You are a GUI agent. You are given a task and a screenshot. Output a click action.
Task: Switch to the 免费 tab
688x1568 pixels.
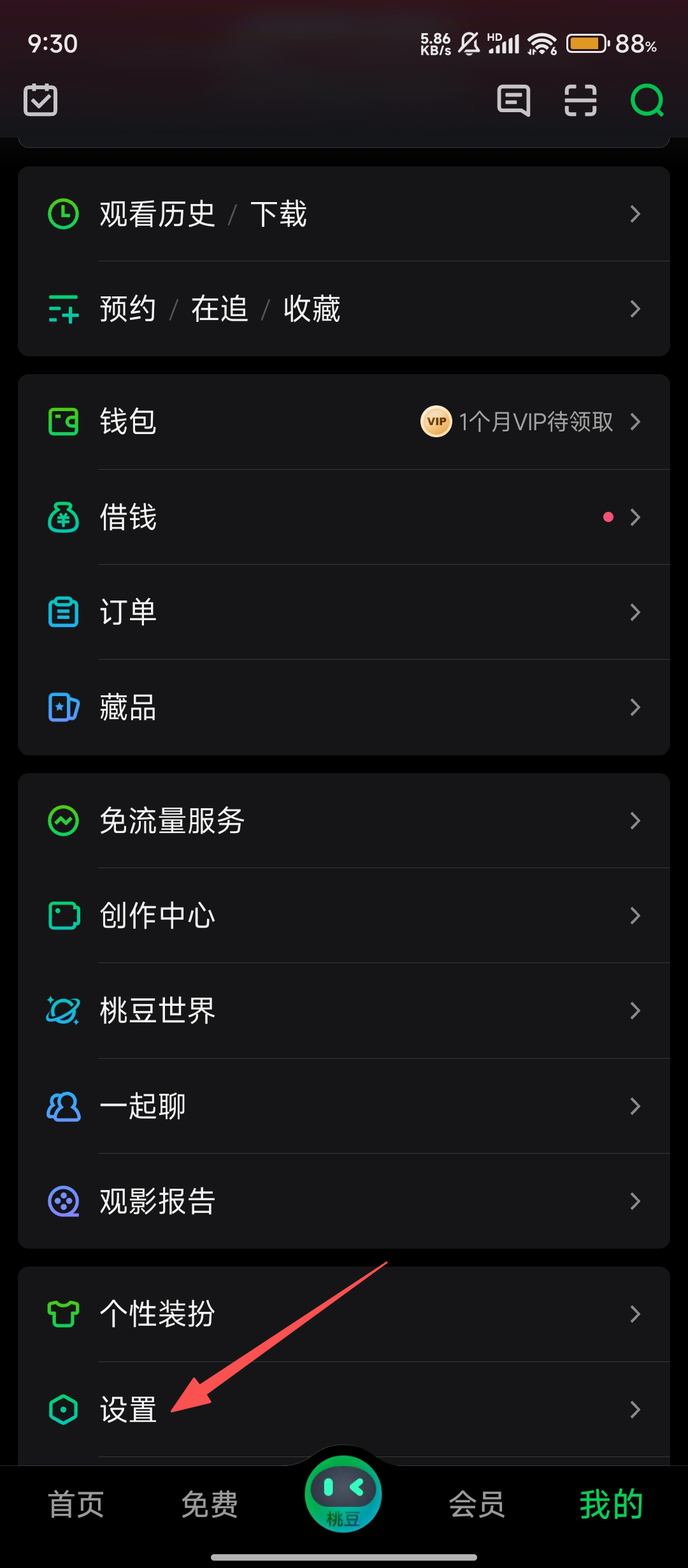(x=210, y=1505)
